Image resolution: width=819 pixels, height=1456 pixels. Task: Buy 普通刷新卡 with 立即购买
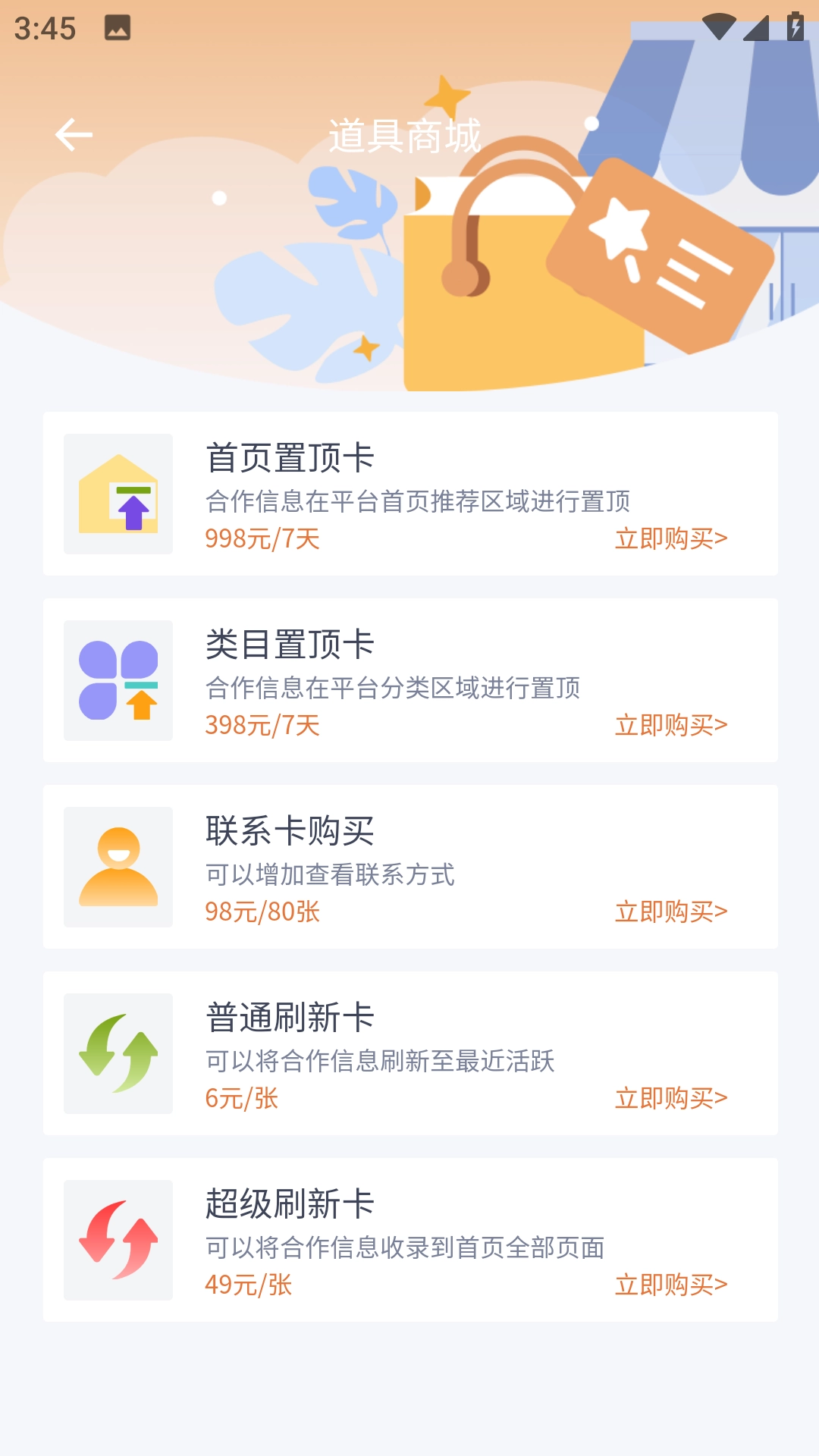pos(664,1097)
